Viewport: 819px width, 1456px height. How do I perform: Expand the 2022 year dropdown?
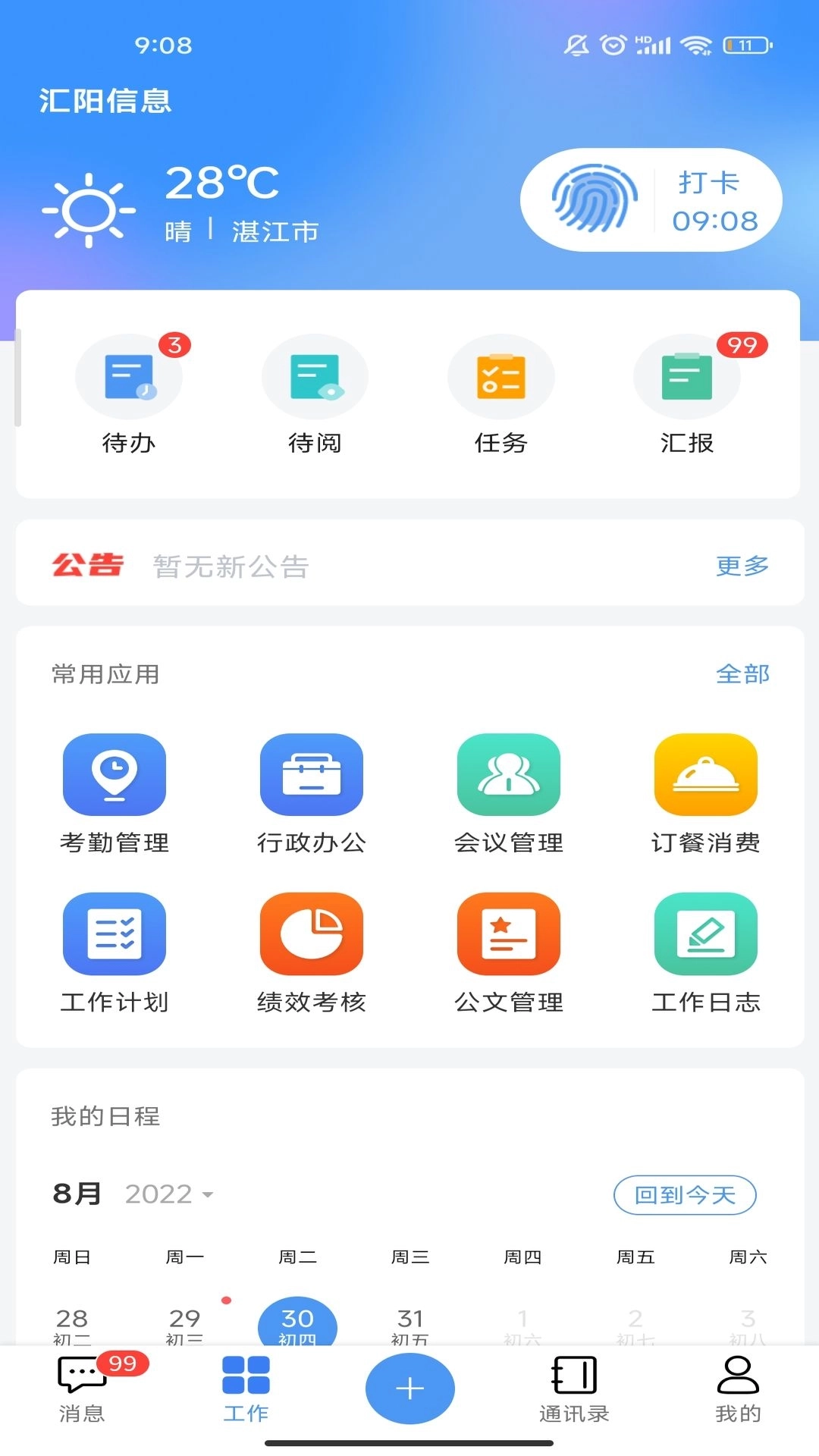[x=168, y=1193]
